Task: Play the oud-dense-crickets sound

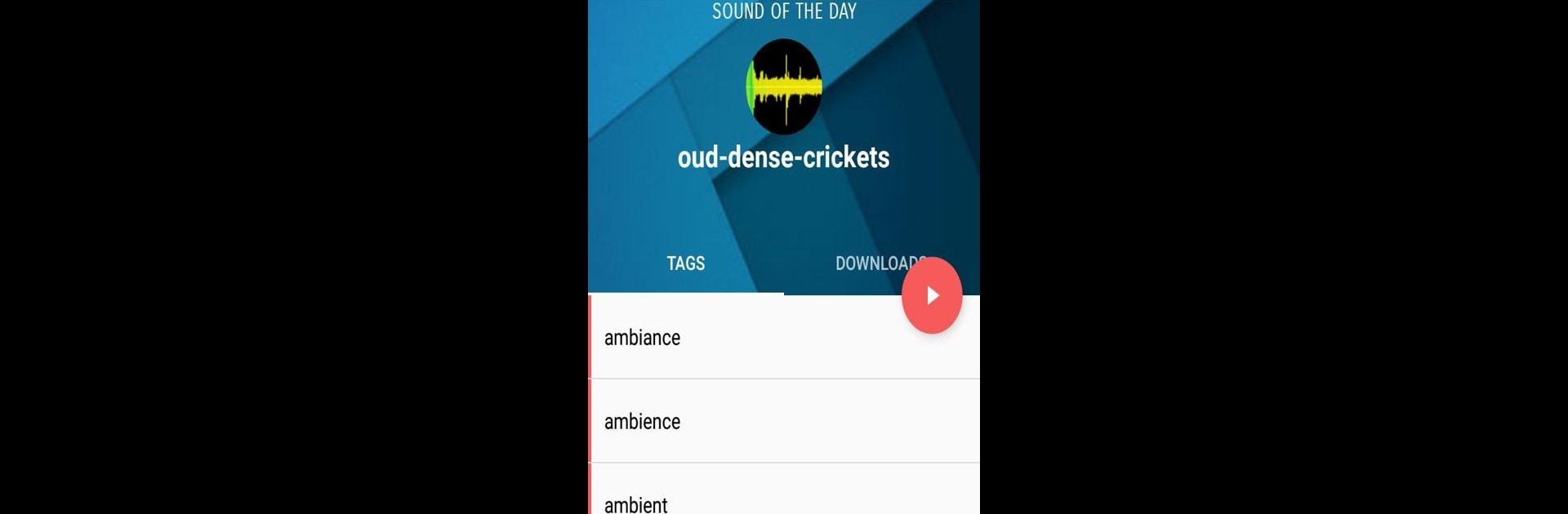Action: coord(932,295)
